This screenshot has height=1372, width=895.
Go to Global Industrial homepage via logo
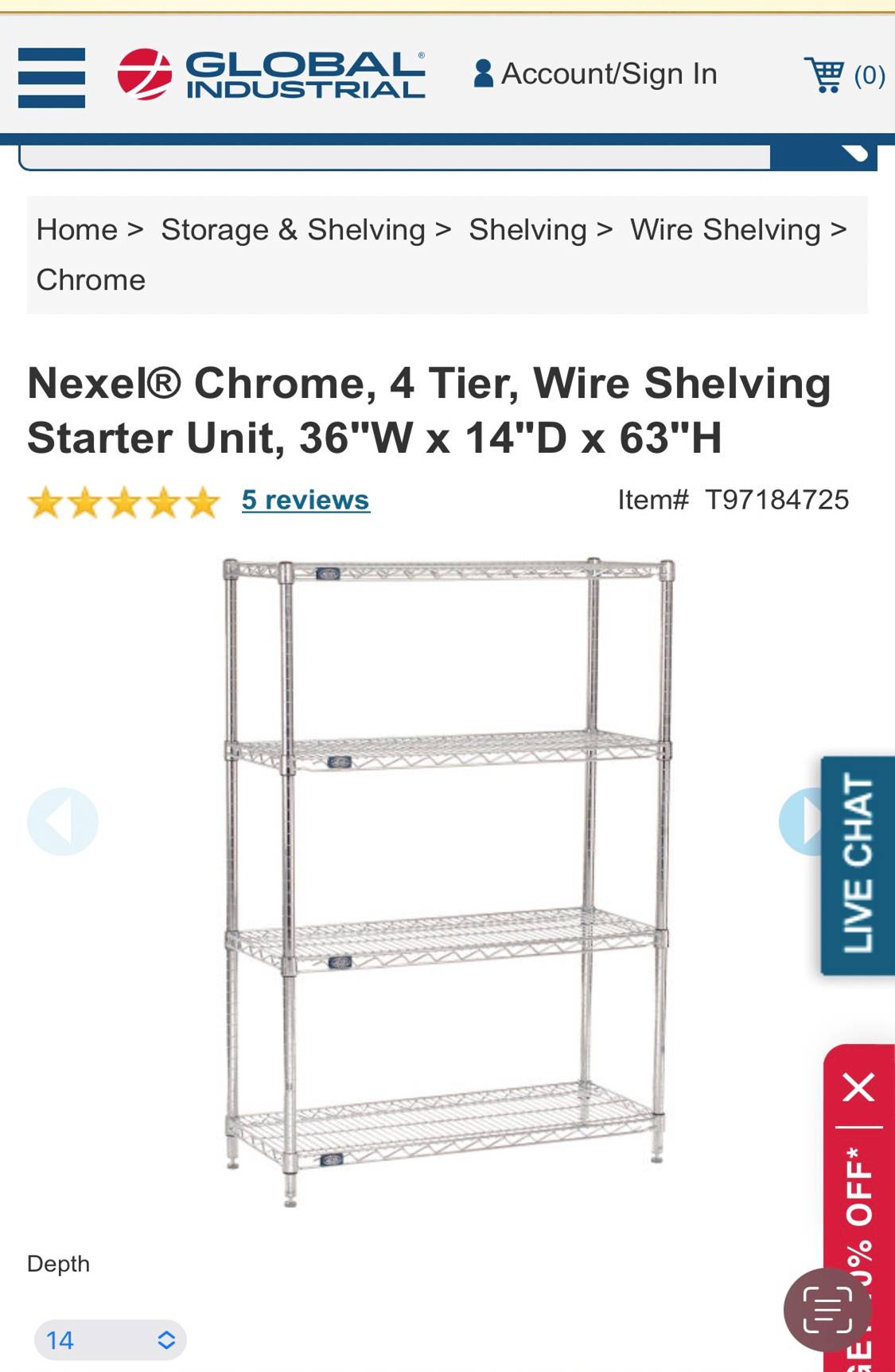pyautogui.click(x=271, y=75)
